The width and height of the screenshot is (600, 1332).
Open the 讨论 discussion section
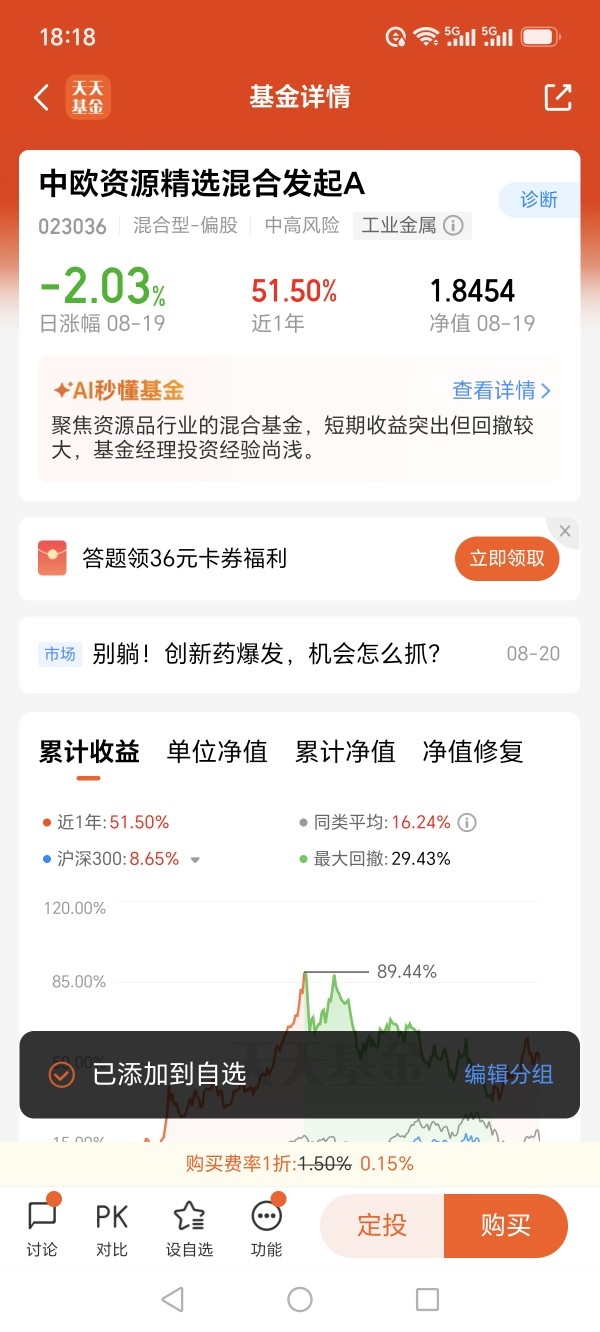42,1228
